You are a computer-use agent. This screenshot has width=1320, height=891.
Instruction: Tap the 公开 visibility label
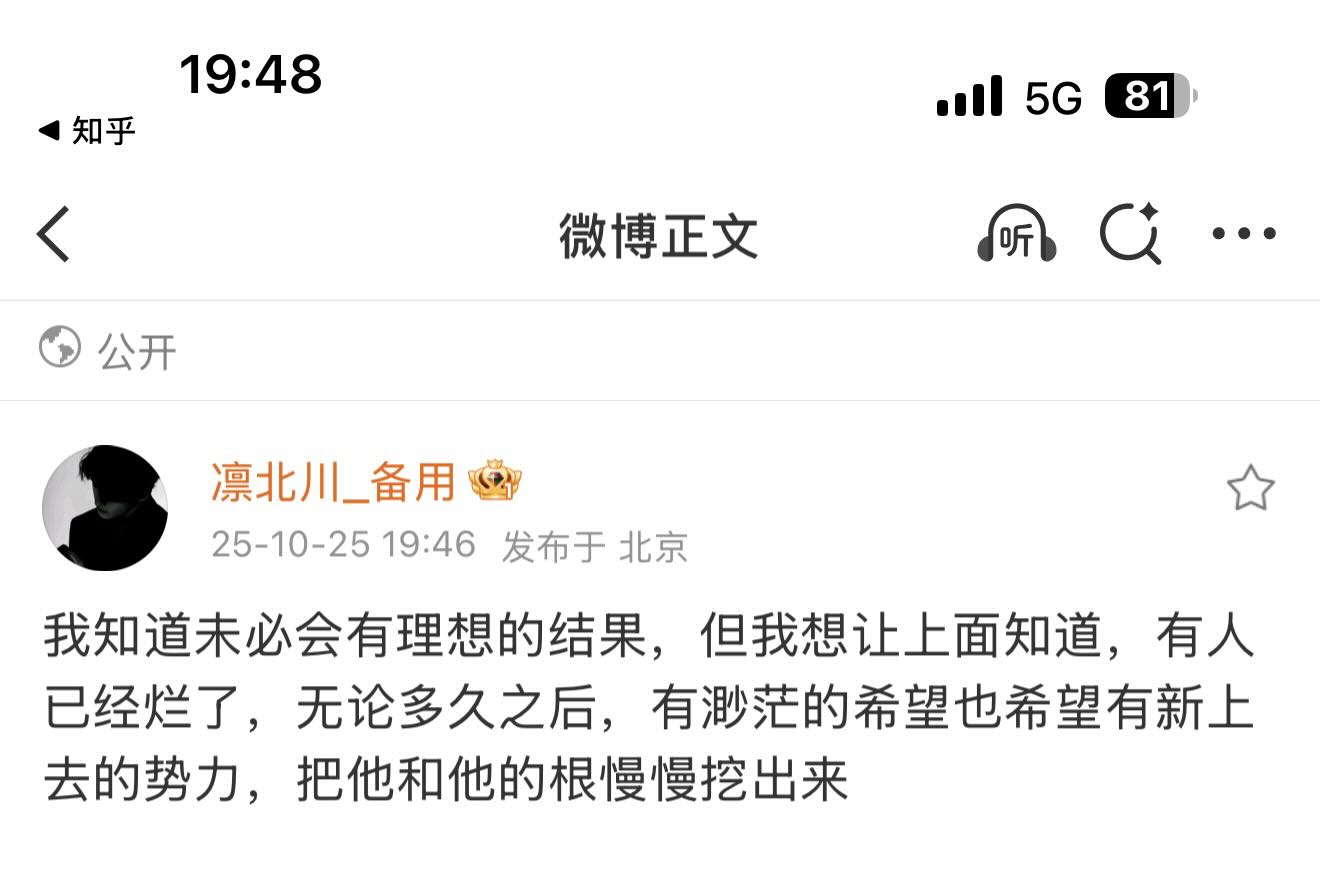(x=136, y=352)
